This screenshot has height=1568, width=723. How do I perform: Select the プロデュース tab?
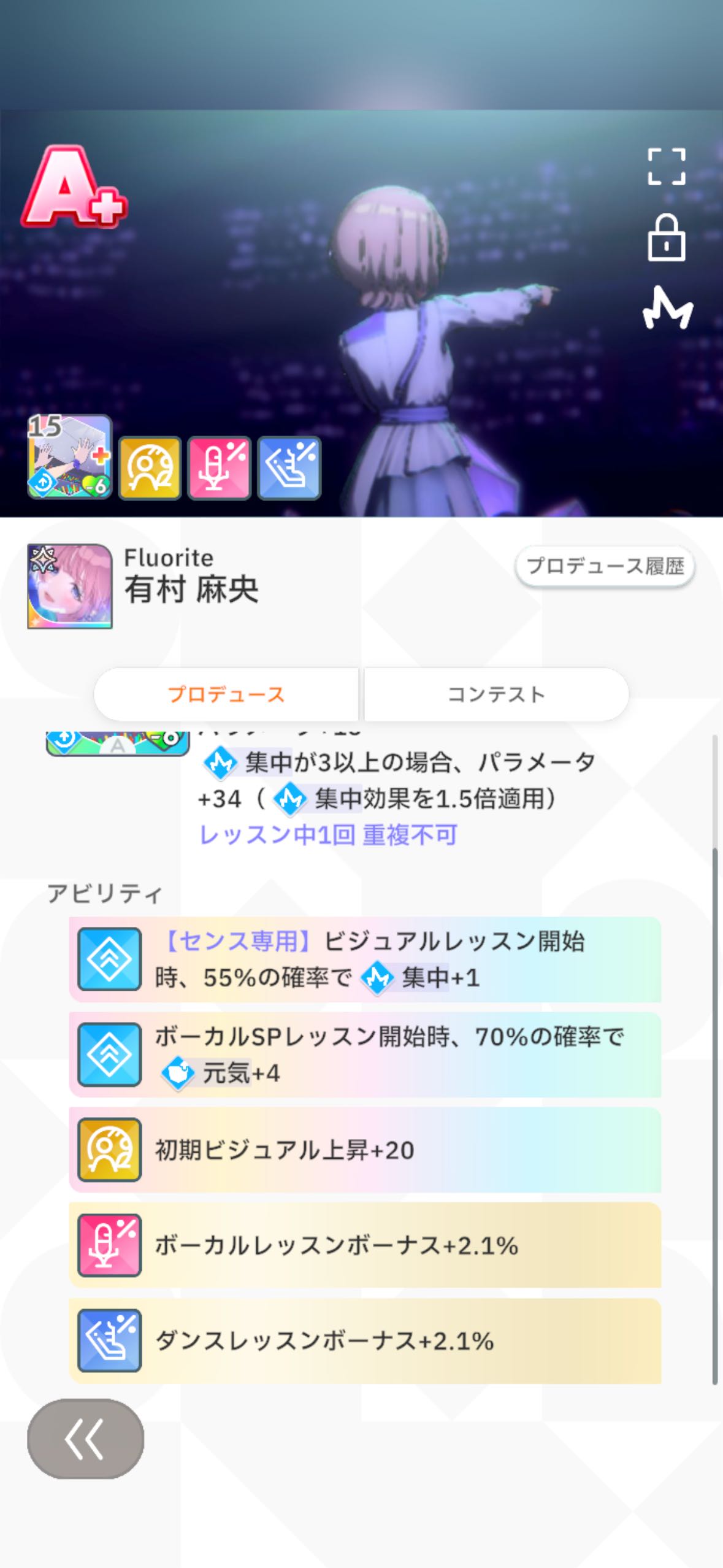(226, 694)
